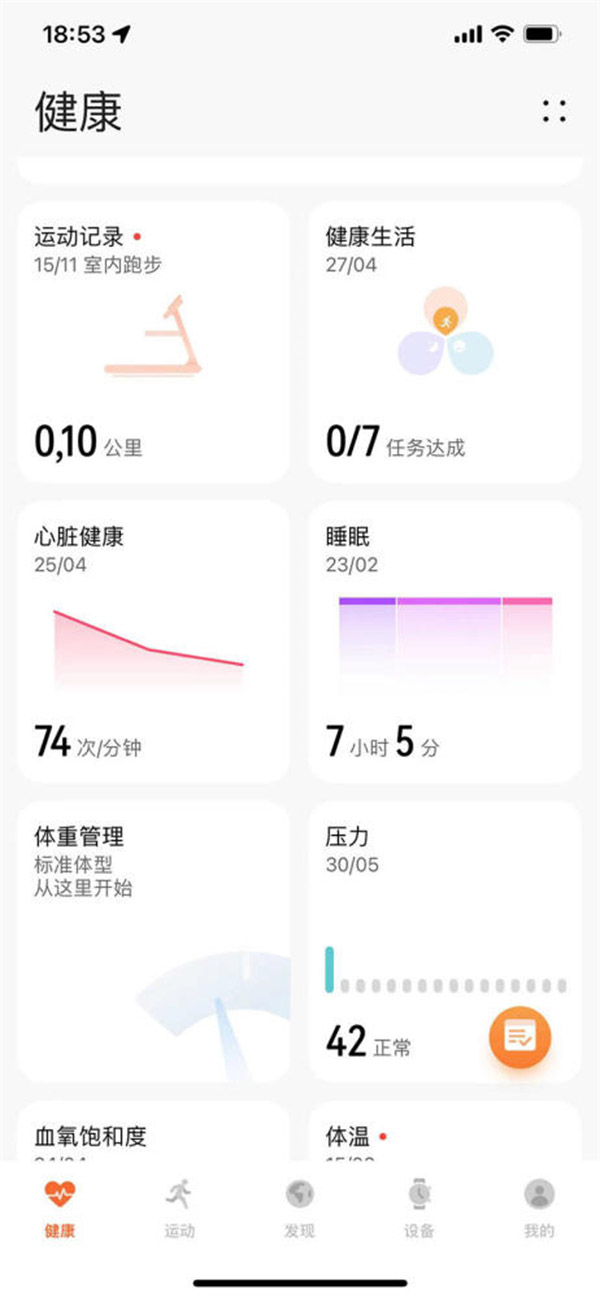Screen dimensions: 600x1298
Task: View 心脏健康 heart rate details
Action: 153,641
